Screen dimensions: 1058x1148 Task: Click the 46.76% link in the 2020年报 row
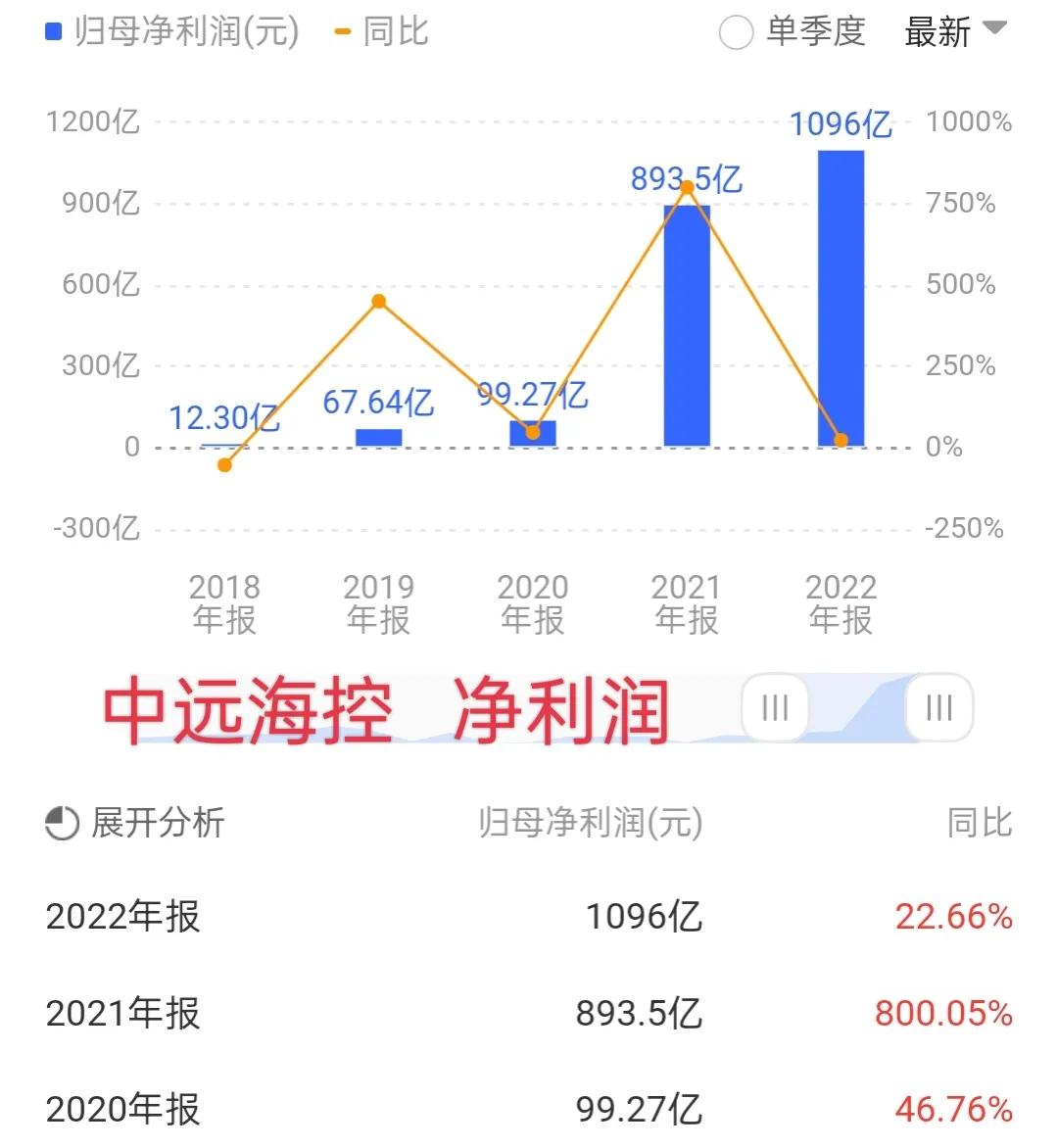click(x=955, y=1111)
